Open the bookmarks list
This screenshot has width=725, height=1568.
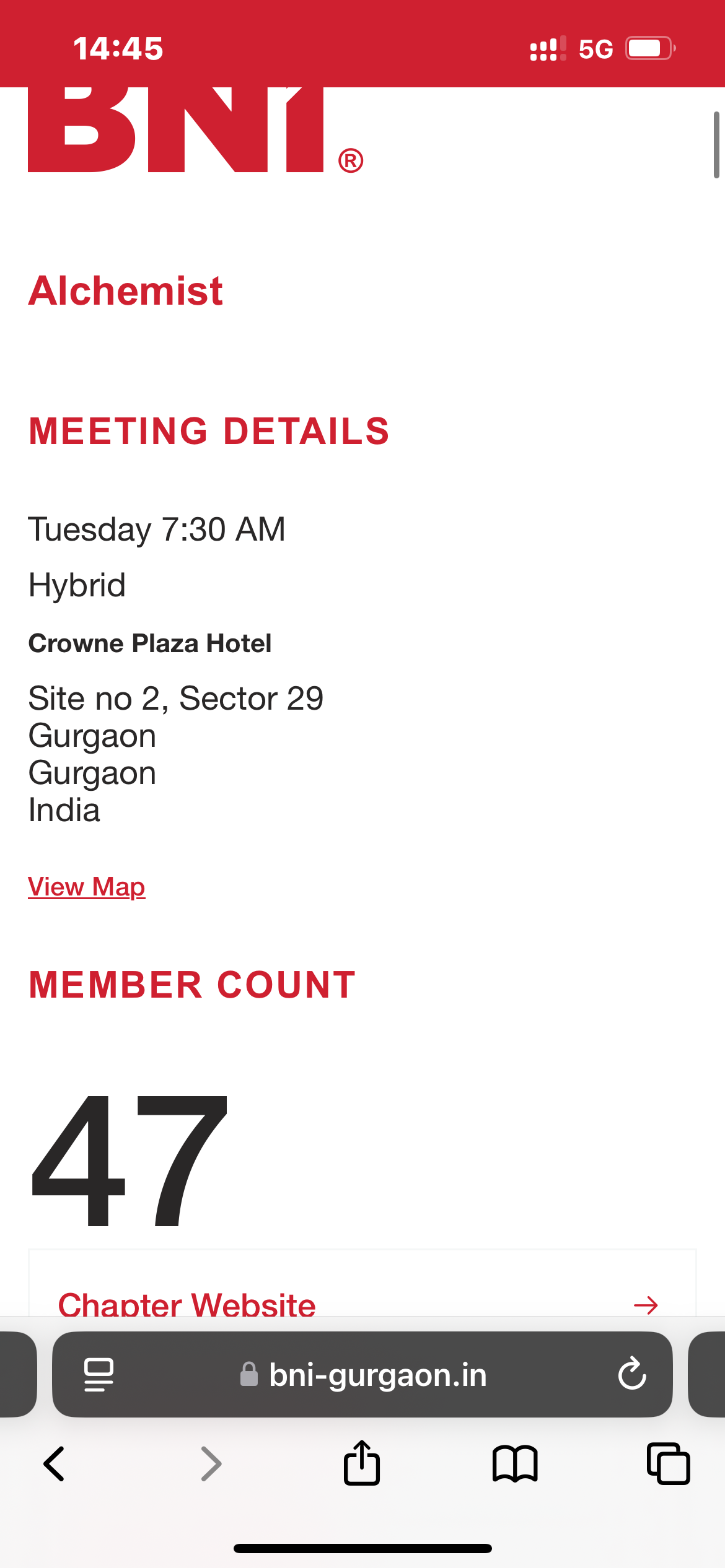click(515, 1464)
